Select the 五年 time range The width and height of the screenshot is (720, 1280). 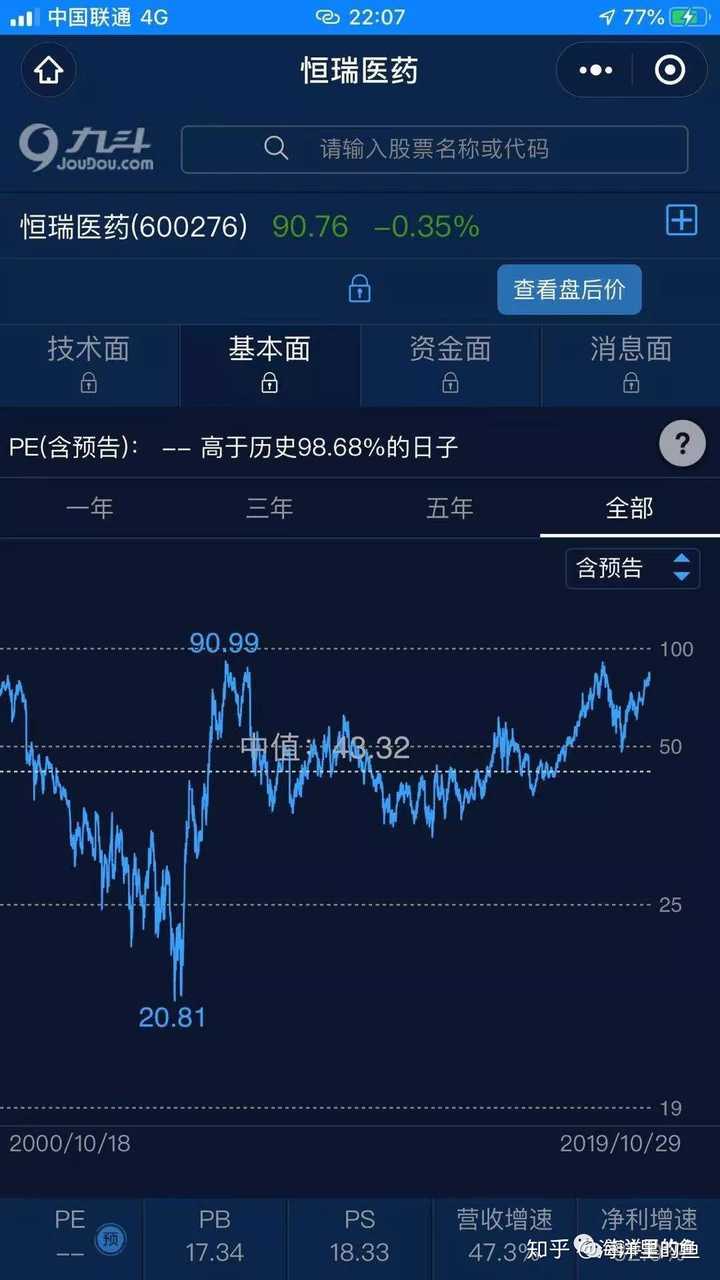pyautogui.click(x=450, y=508)
